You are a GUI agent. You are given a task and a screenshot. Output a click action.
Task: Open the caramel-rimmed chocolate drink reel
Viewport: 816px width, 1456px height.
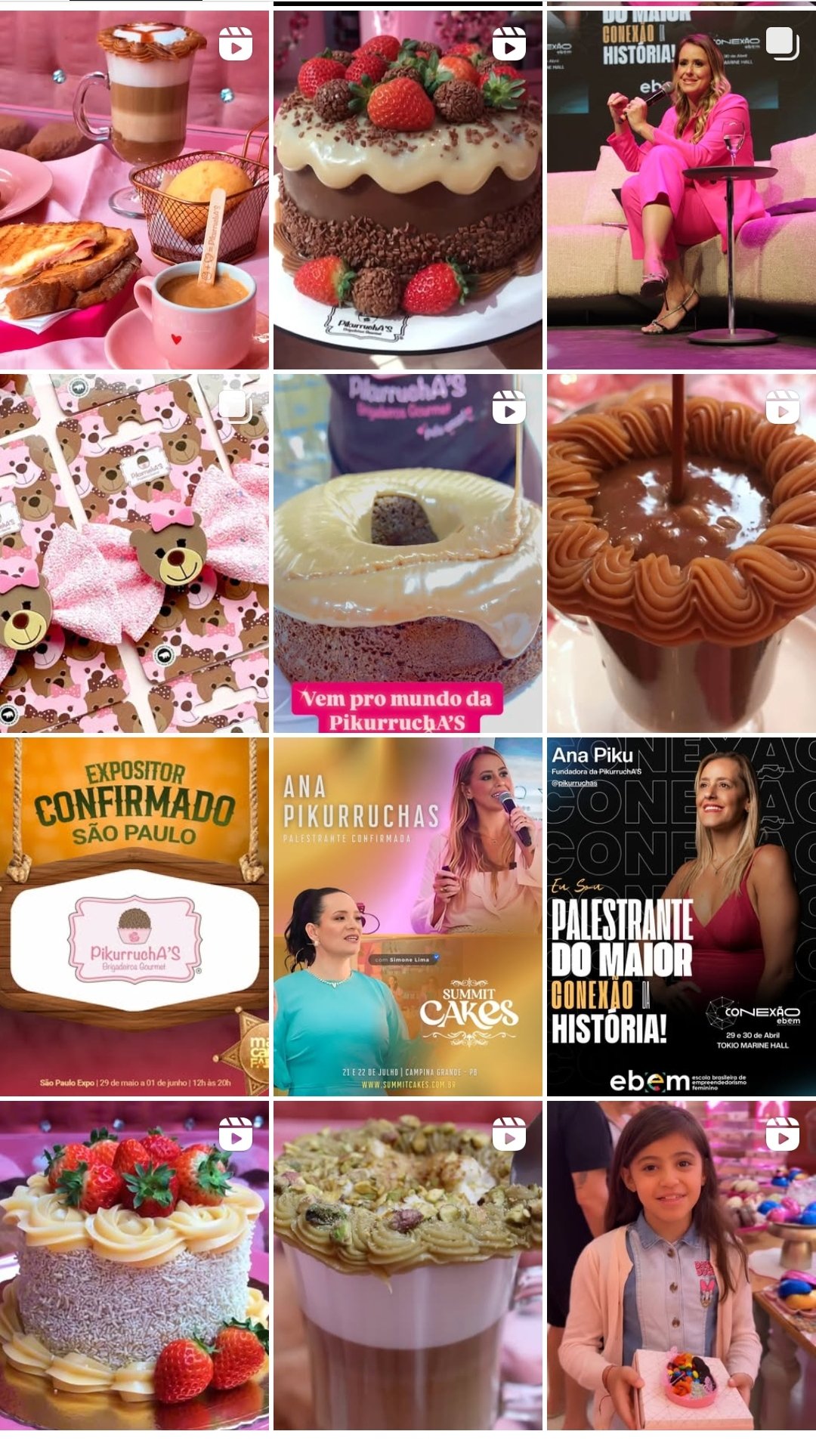(681, 553)
